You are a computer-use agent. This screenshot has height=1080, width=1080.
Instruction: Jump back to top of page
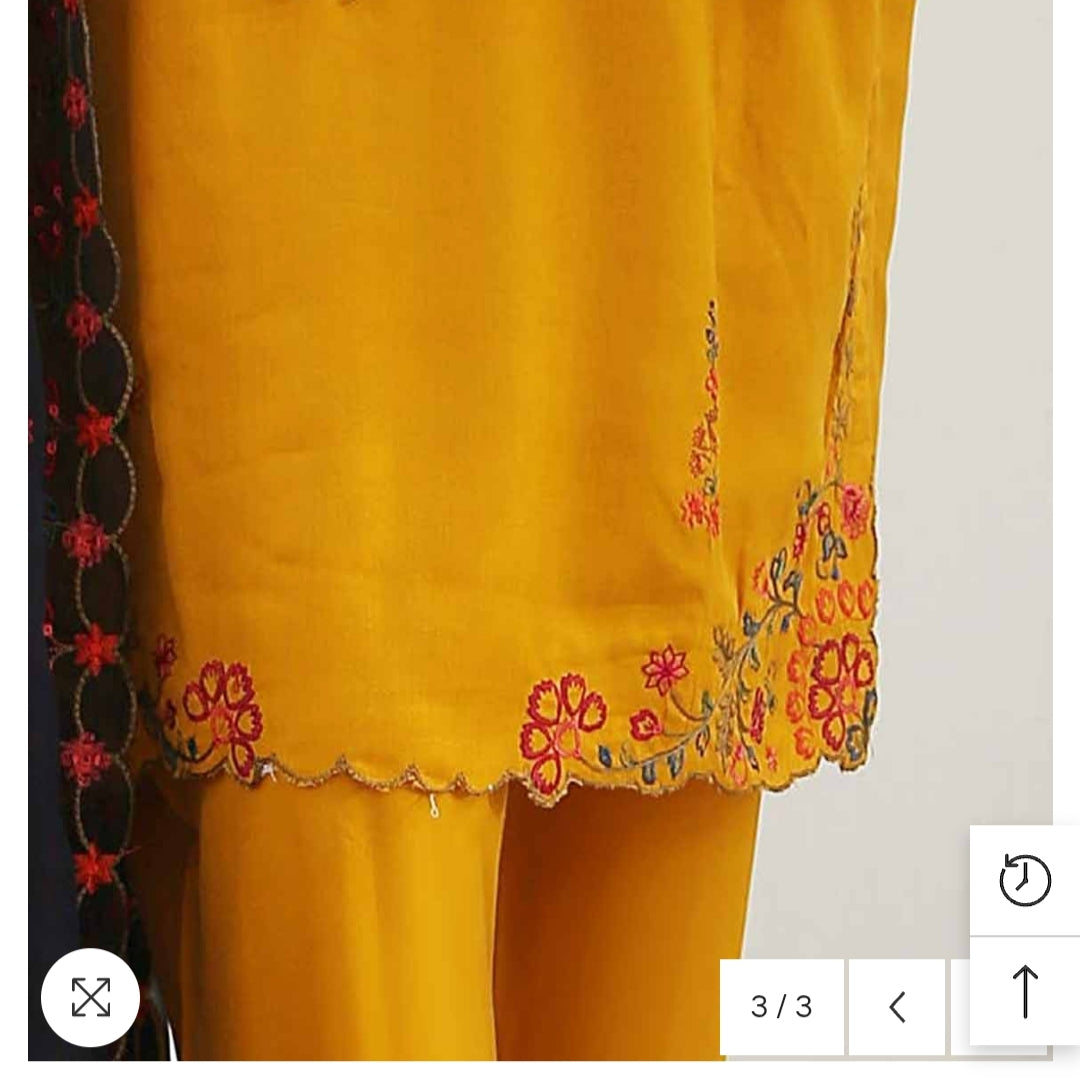1025,992
